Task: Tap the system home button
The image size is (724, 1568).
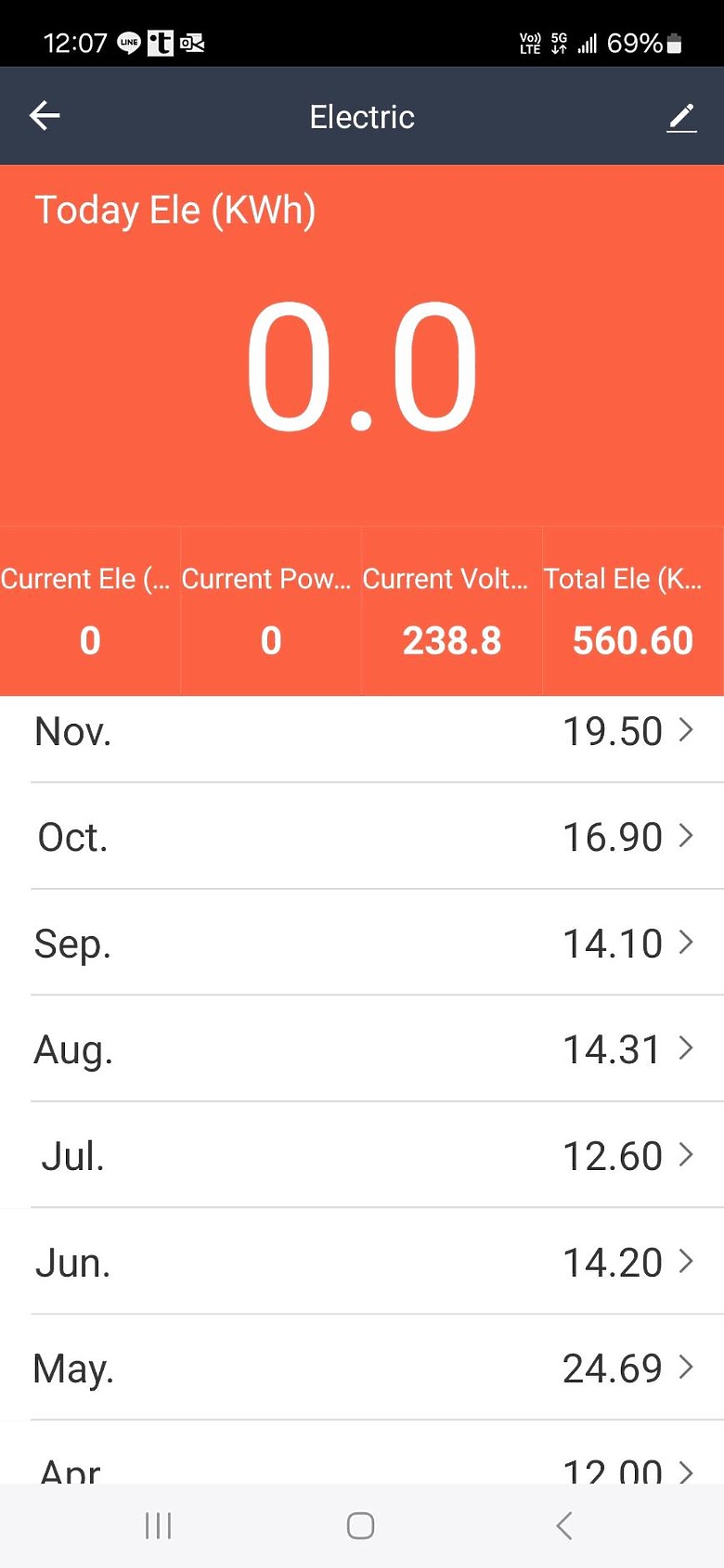Action: point(360,1526)
